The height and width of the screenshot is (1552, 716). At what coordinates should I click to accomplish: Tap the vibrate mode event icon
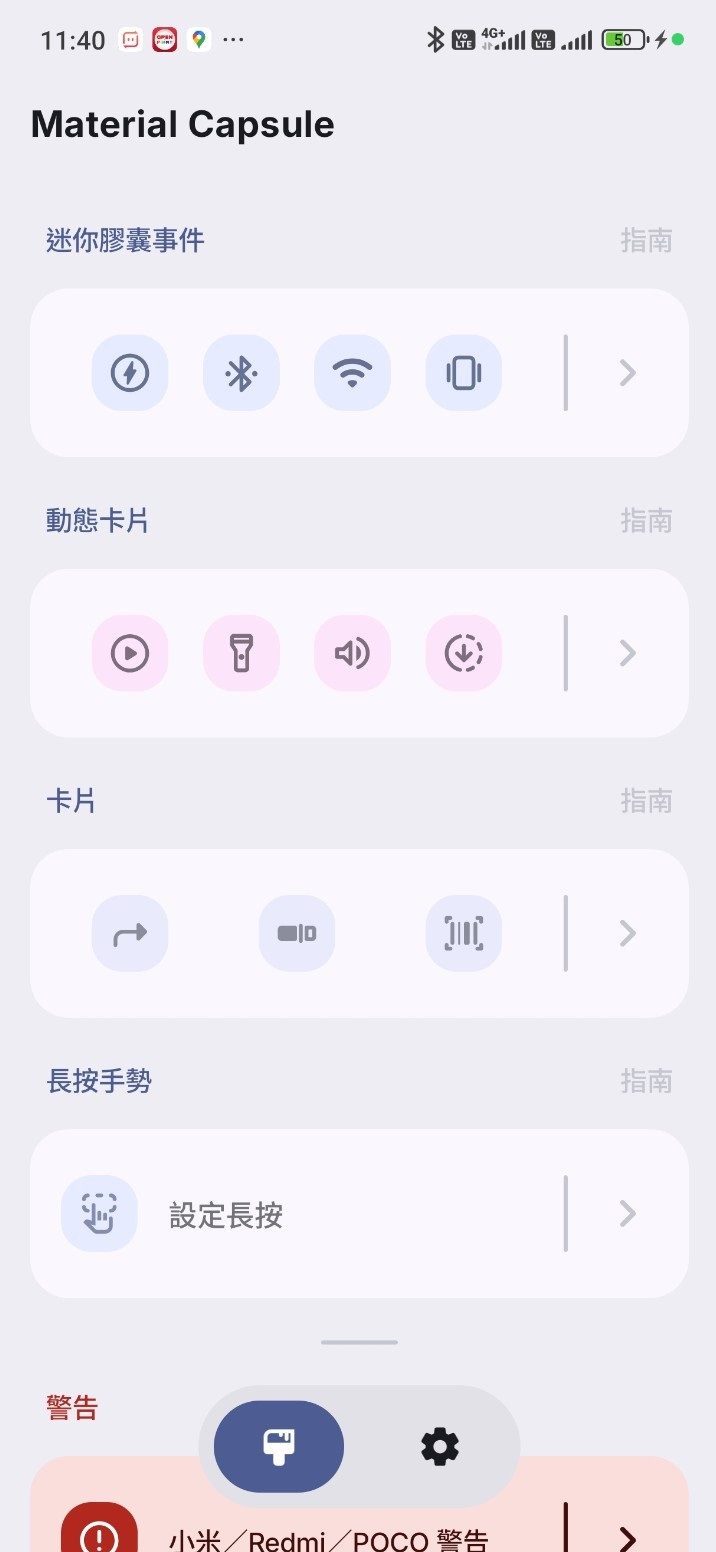[463, 373]
